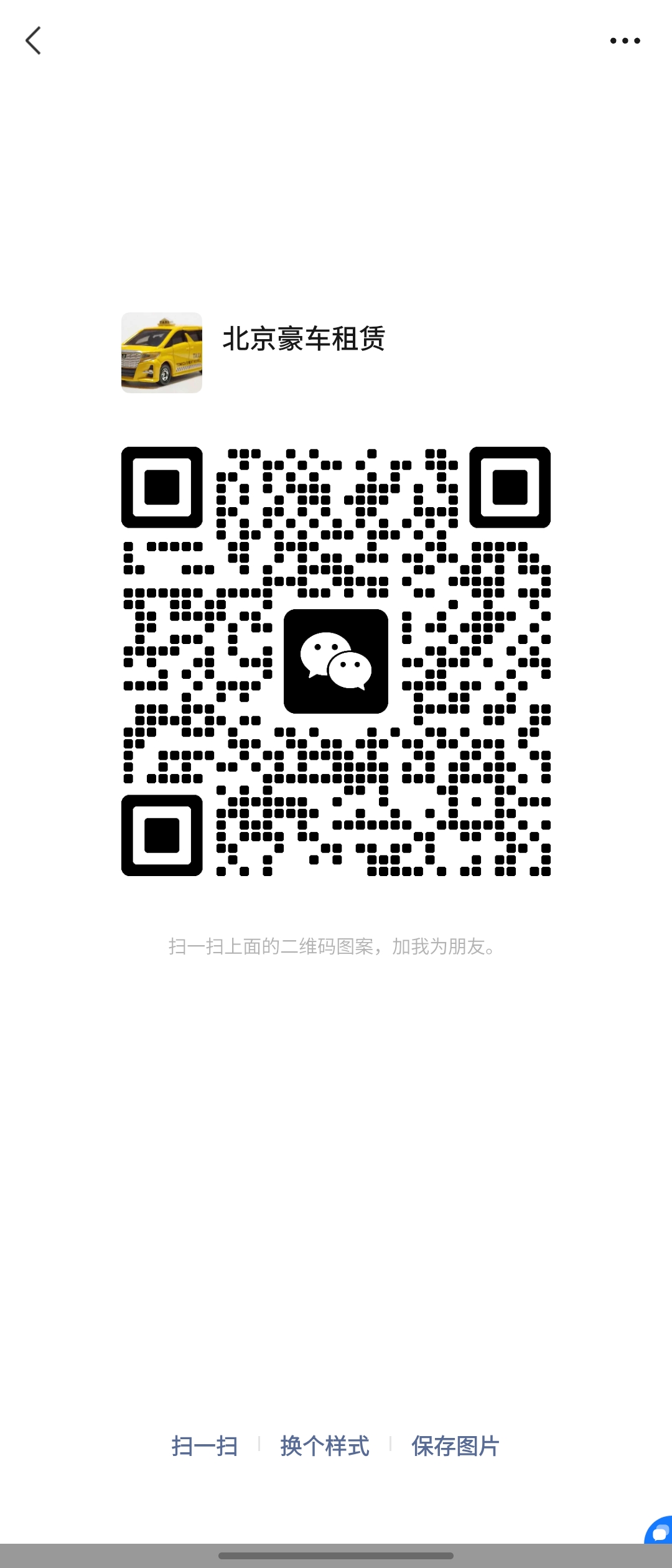Tap the back arrow to return

34,40
